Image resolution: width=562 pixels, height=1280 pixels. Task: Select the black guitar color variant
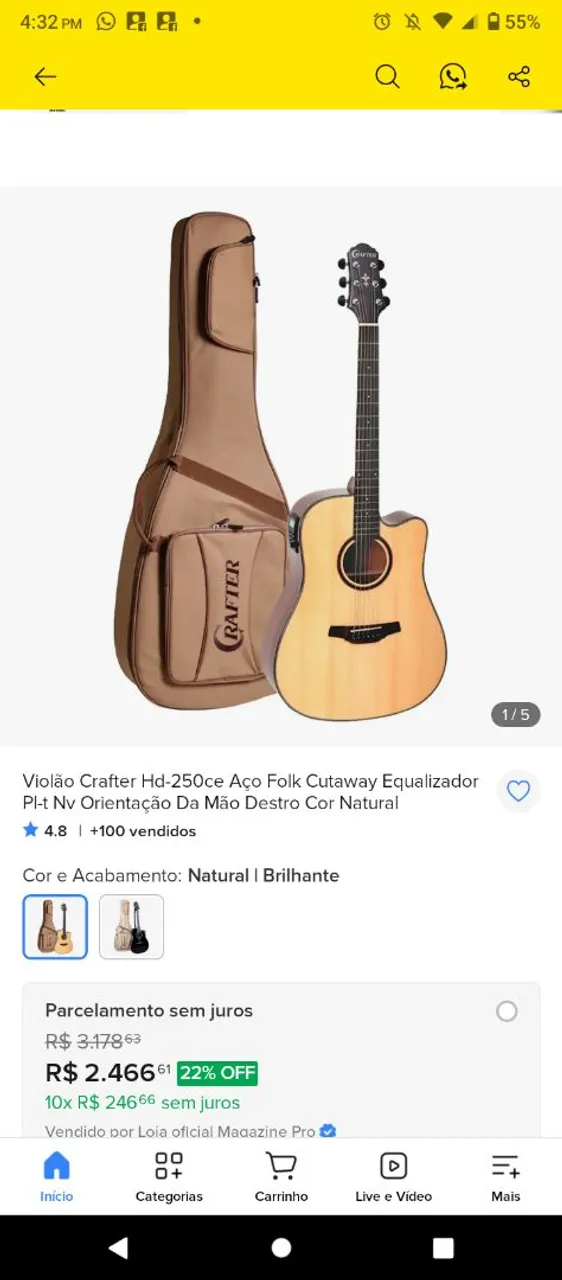(x=131, y=927)
